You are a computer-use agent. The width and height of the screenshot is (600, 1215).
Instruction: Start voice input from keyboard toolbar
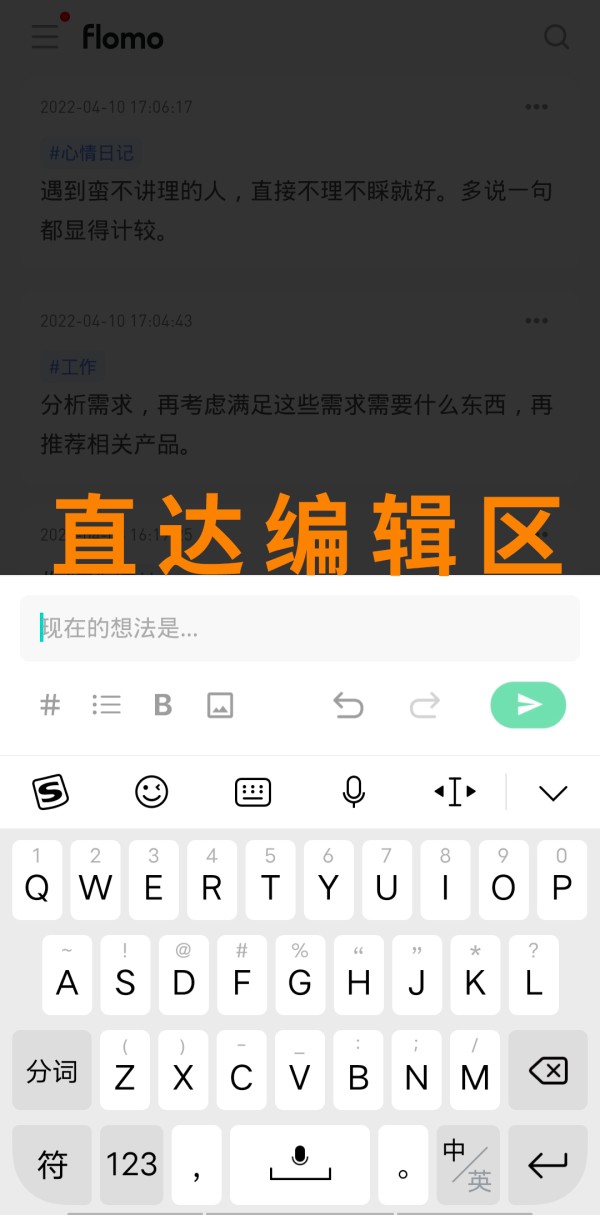353,792
